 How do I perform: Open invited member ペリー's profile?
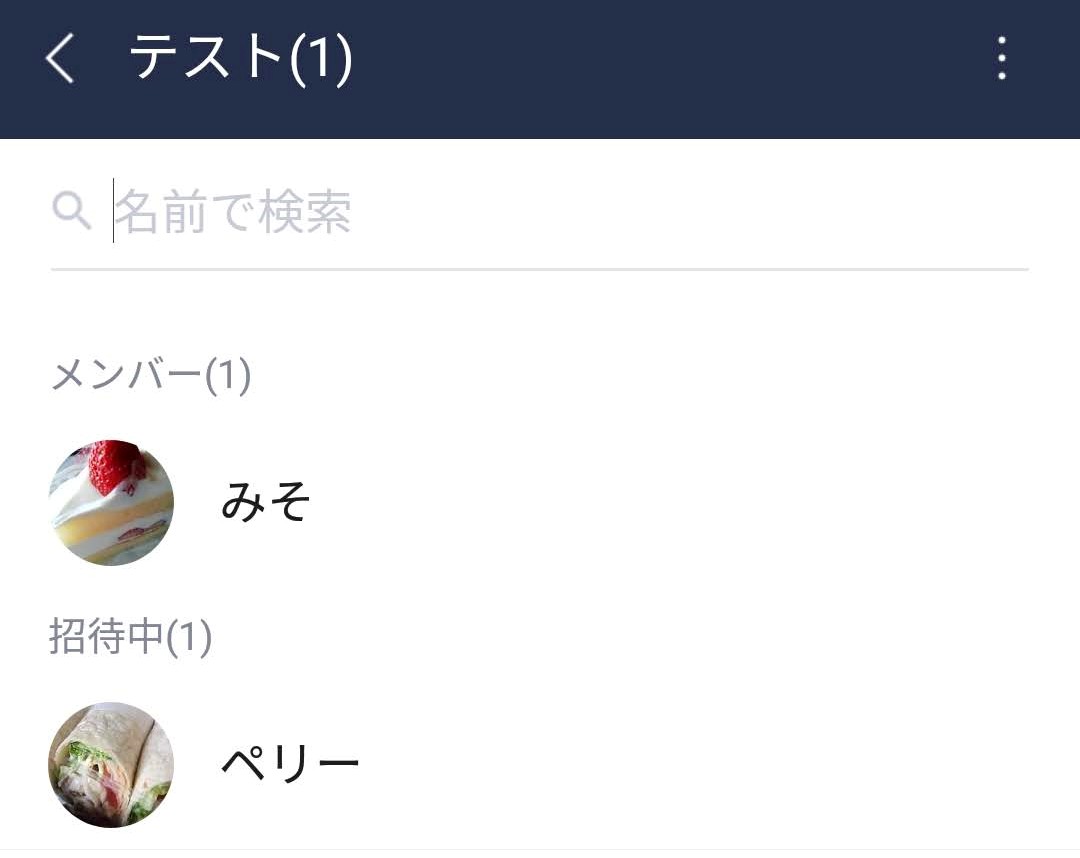coord(288,765)
